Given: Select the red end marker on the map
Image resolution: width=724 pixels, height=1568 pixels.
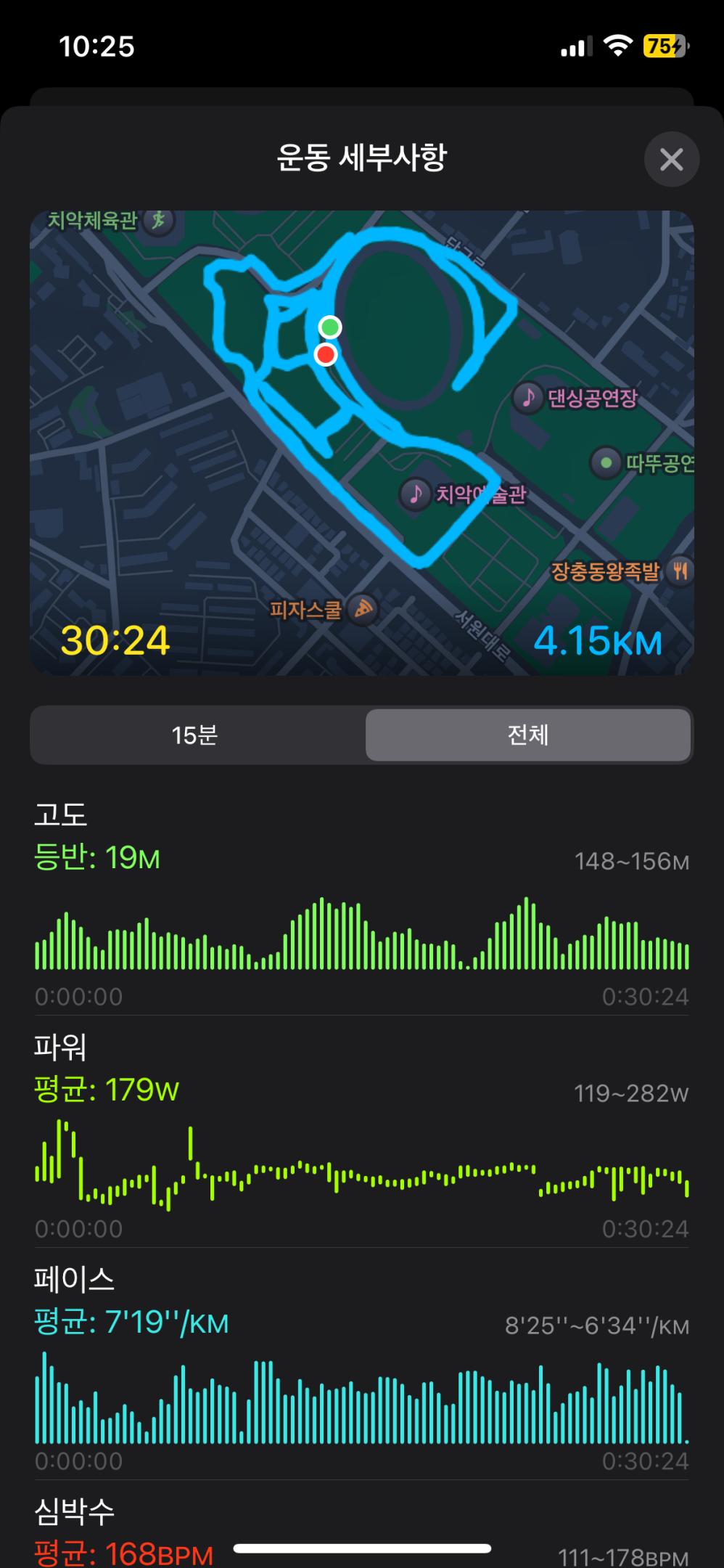Looking at the screenshot, I should pos(326,355).
